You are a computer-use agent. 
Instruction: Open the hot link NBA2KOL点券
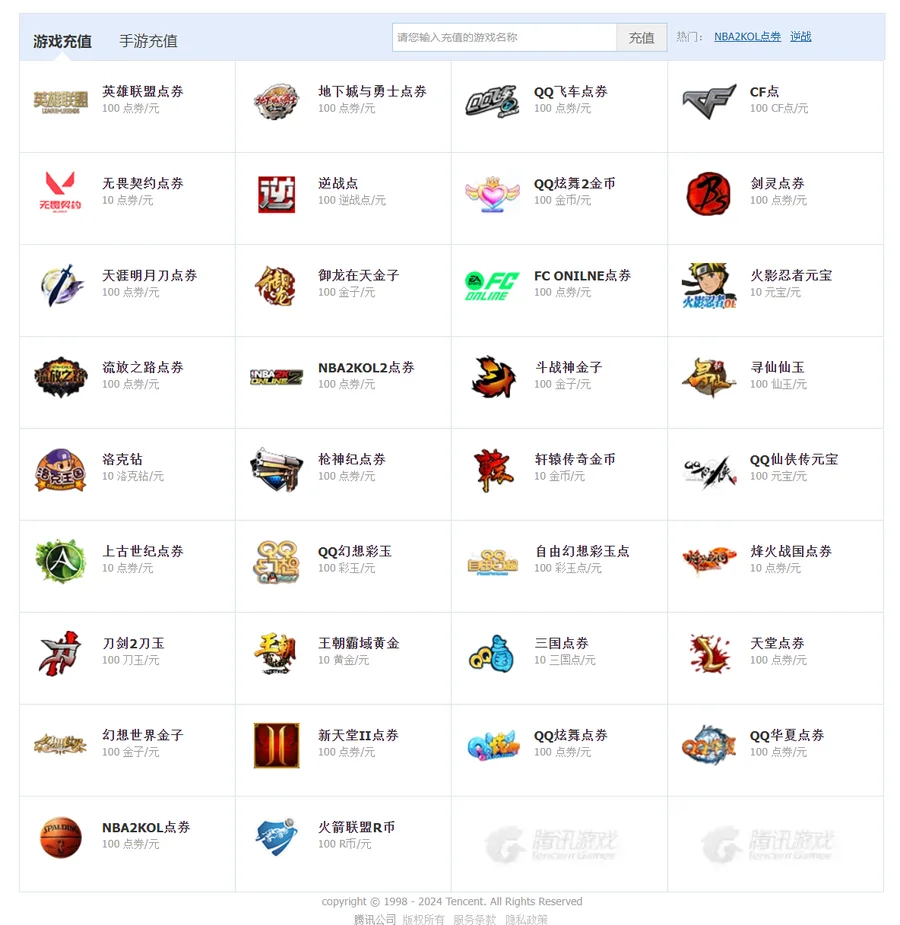tap(747, 37)
